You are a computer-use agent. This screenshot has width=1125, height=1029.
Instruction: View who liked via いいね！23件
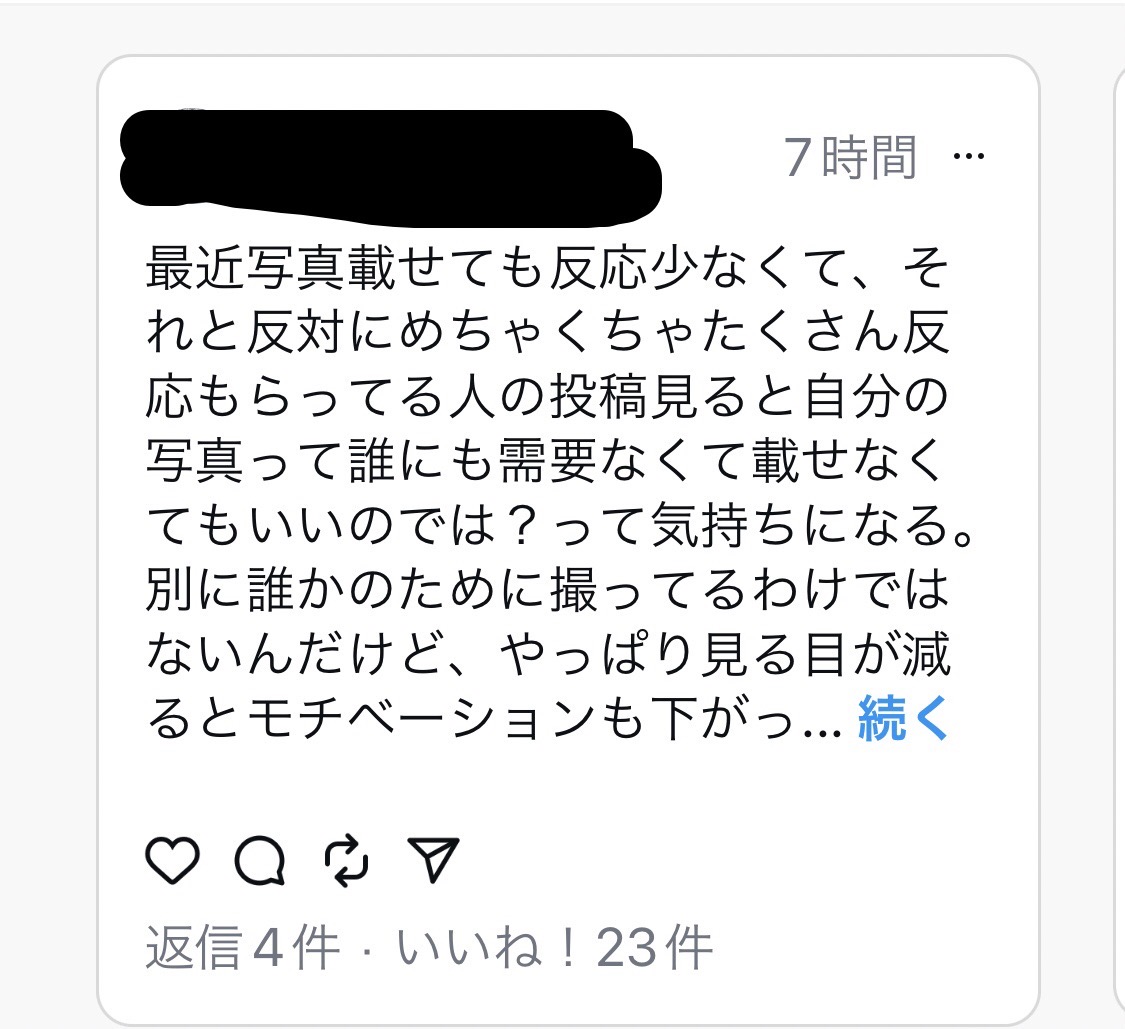pyautogui.click(x=555, y=947)
